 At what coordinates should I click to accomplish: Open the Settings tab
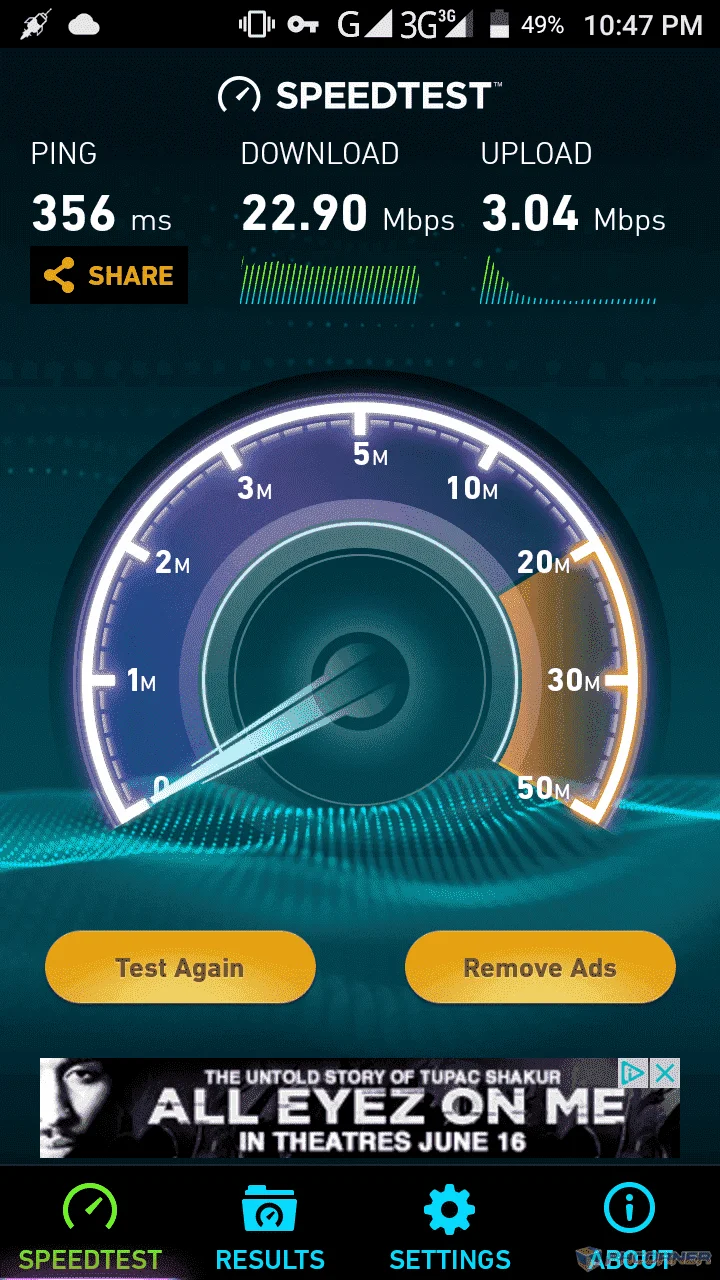(450, 1227)
